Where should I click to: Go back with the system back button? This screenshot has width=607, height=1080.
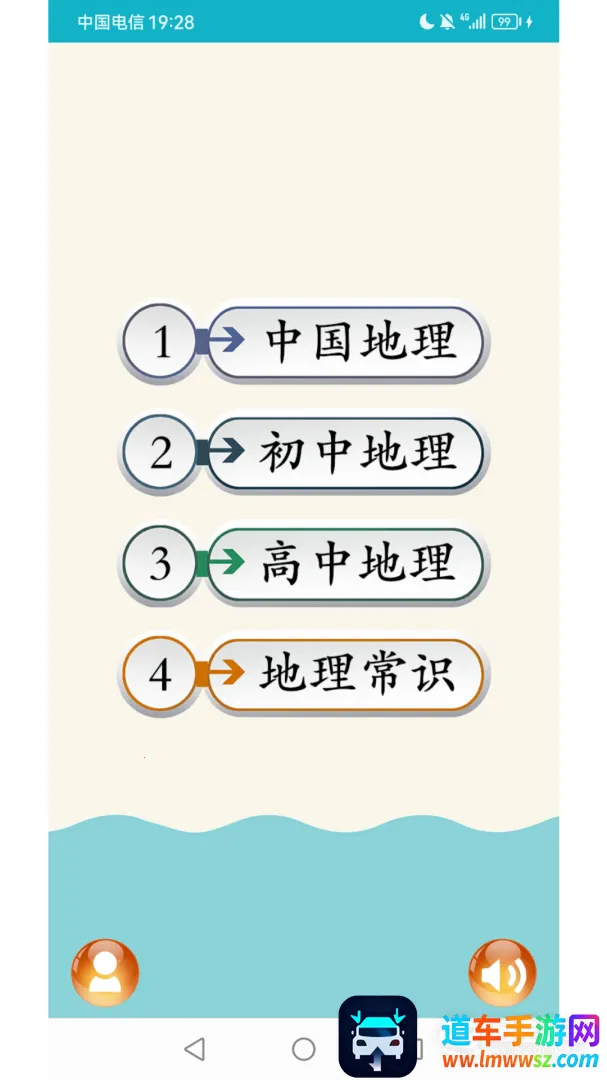(195, 1048)
